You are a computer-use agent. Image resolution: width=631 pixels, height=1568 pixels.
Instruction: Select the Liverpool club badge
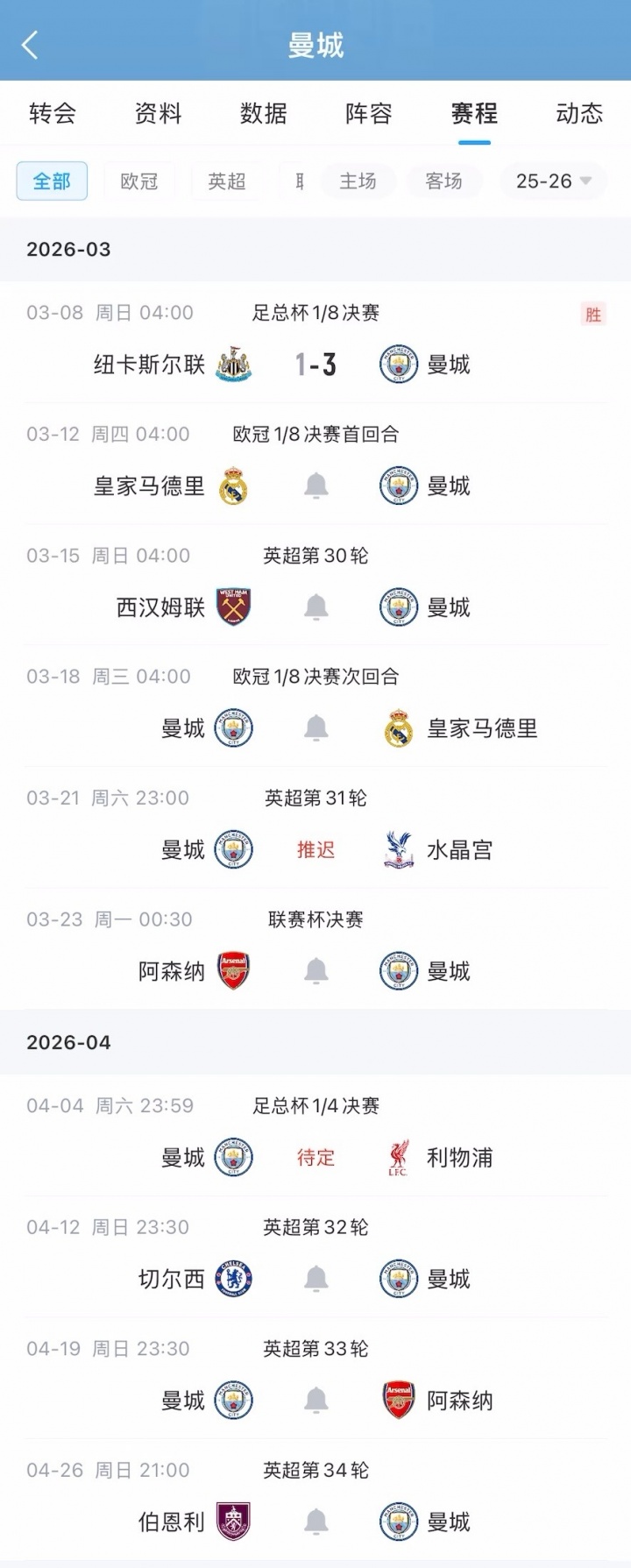point(397,1157)
